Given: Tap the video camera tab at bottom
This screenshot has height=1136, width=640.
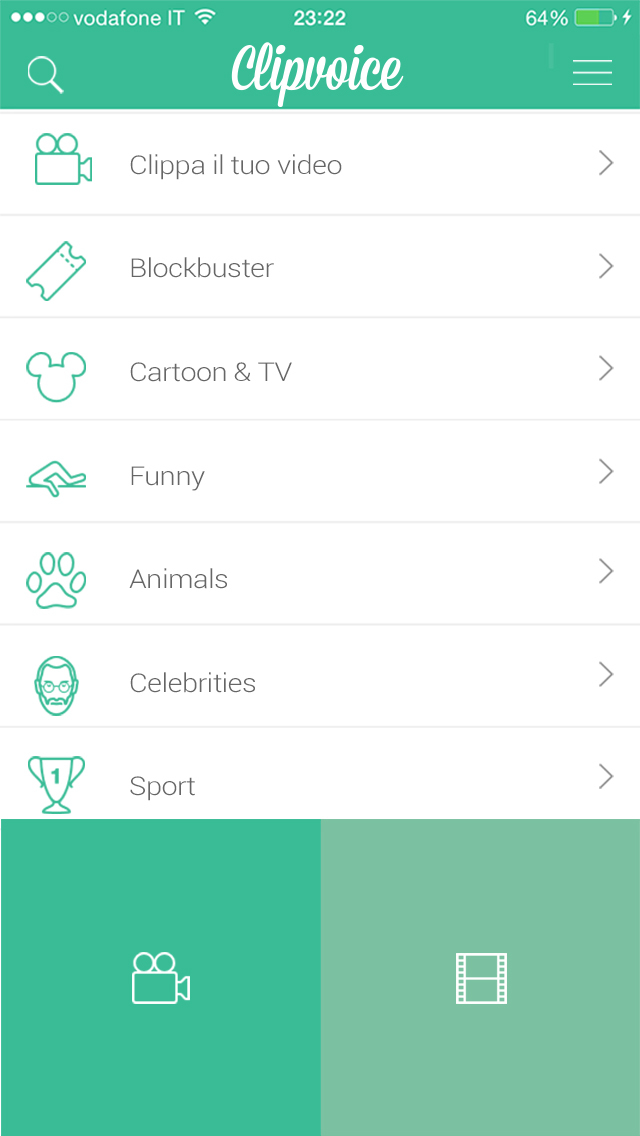Looking at the screenshot, I should click(161, 977).
